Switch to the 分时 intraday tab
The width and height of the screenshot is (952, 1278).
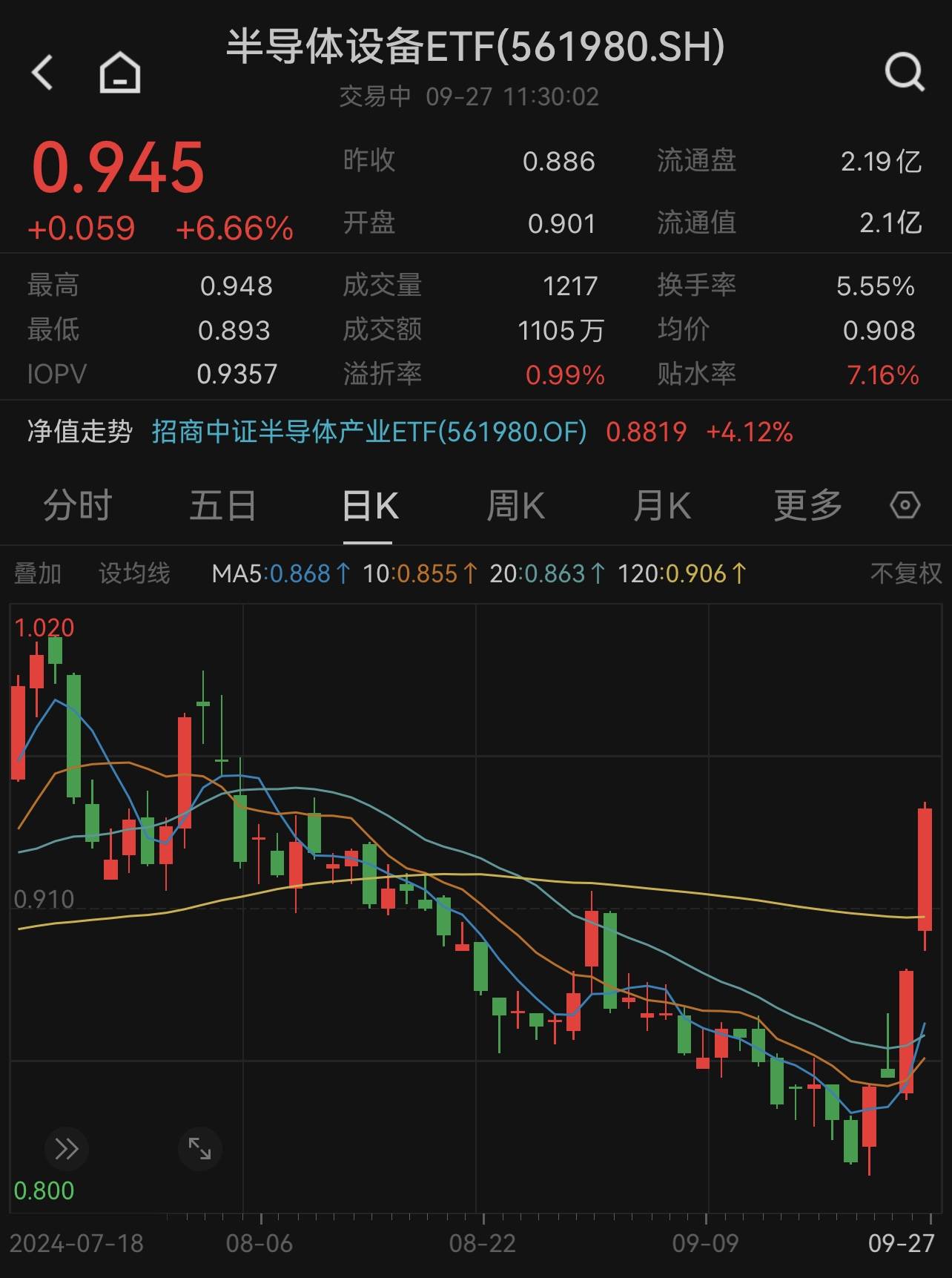[76, 504]
